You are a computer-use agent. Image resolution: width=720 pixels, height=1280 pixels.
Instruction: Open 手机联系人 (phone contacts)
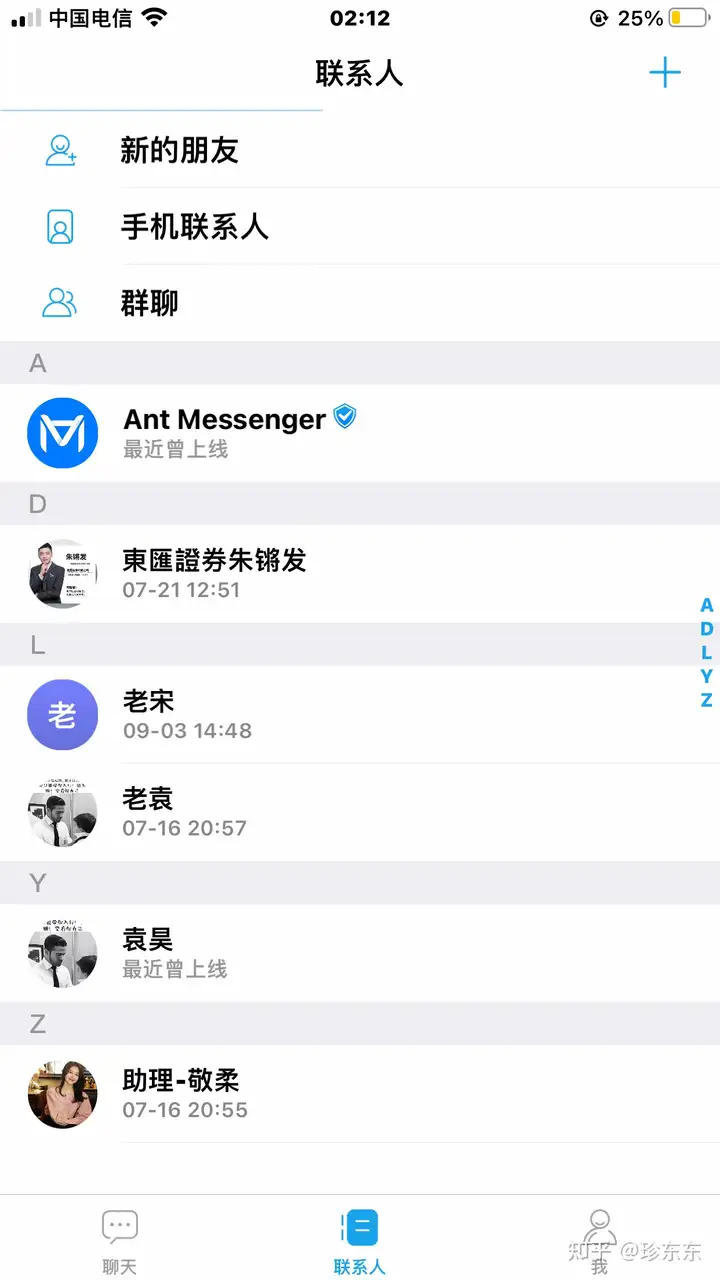195,227
